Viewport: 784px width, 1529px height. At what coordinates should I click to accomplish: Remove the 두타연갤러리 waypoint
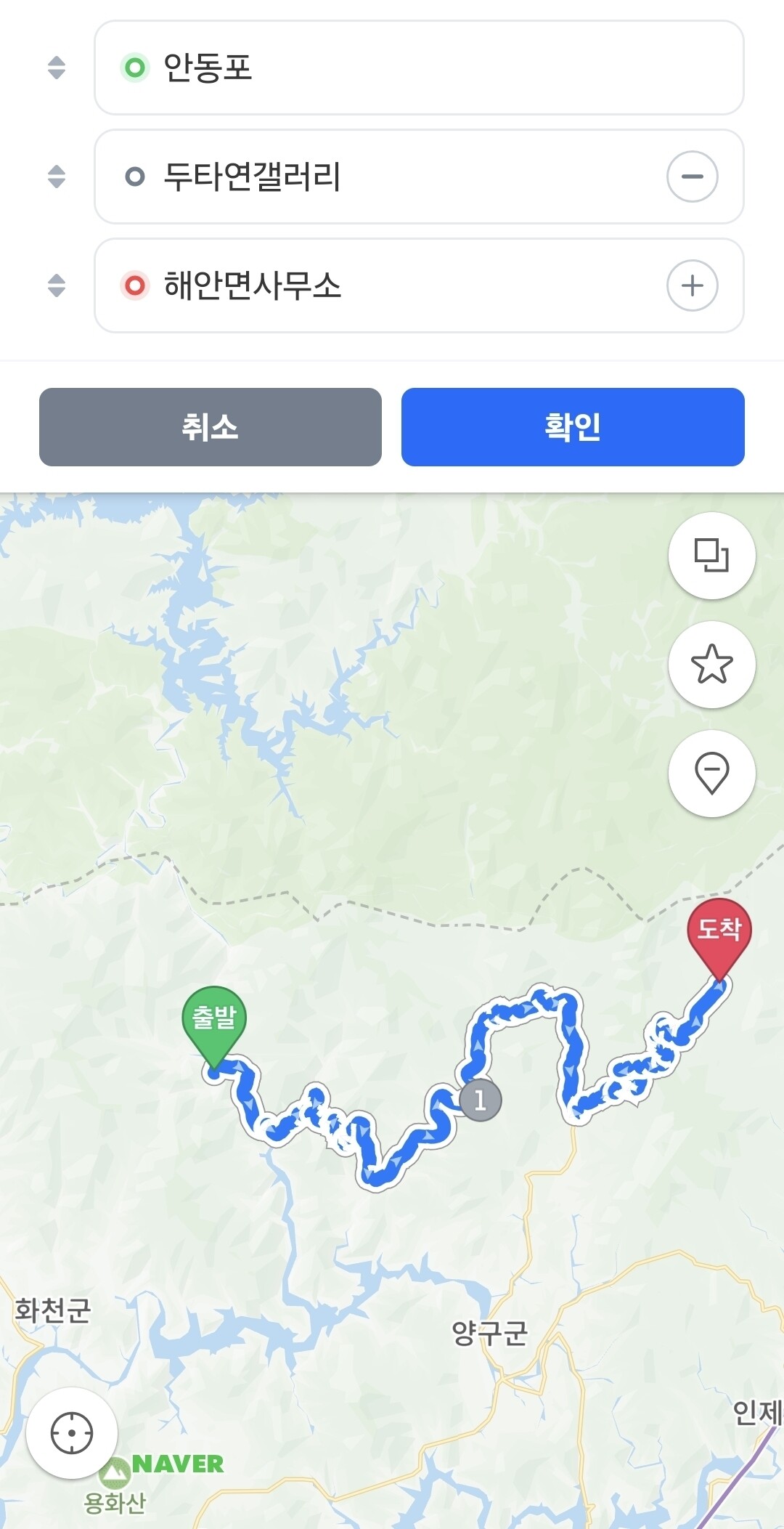[692, 177]
